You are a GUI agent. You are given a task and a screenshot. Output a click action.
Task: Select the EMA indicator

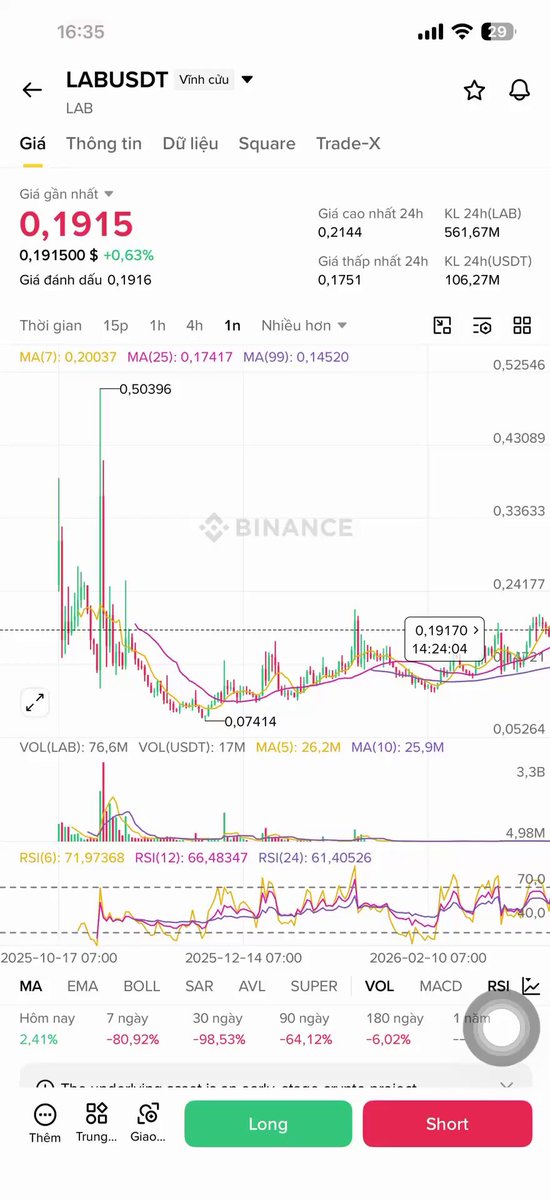click(x=82, y=986)
